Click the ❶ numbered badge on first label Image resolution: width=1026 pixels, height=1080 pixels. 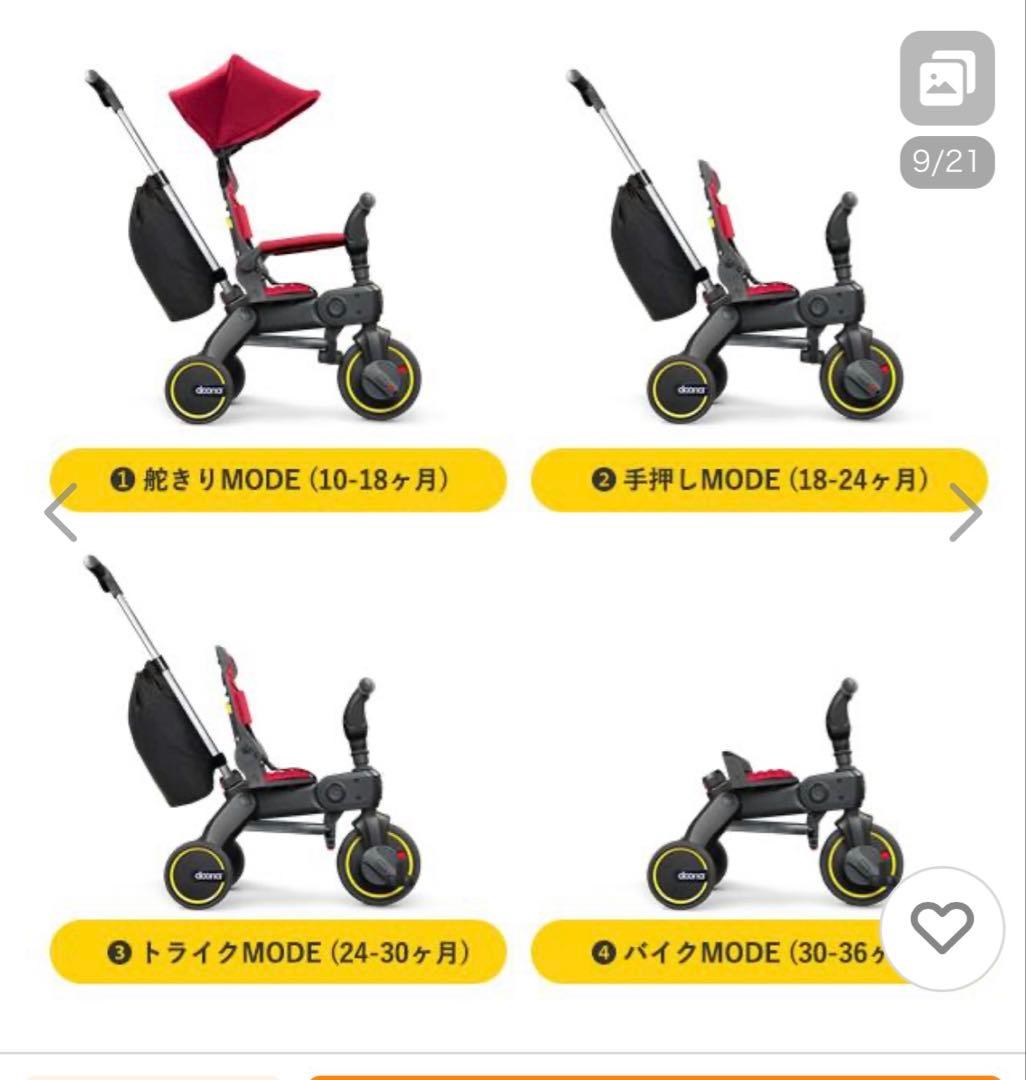coord(123,479)
